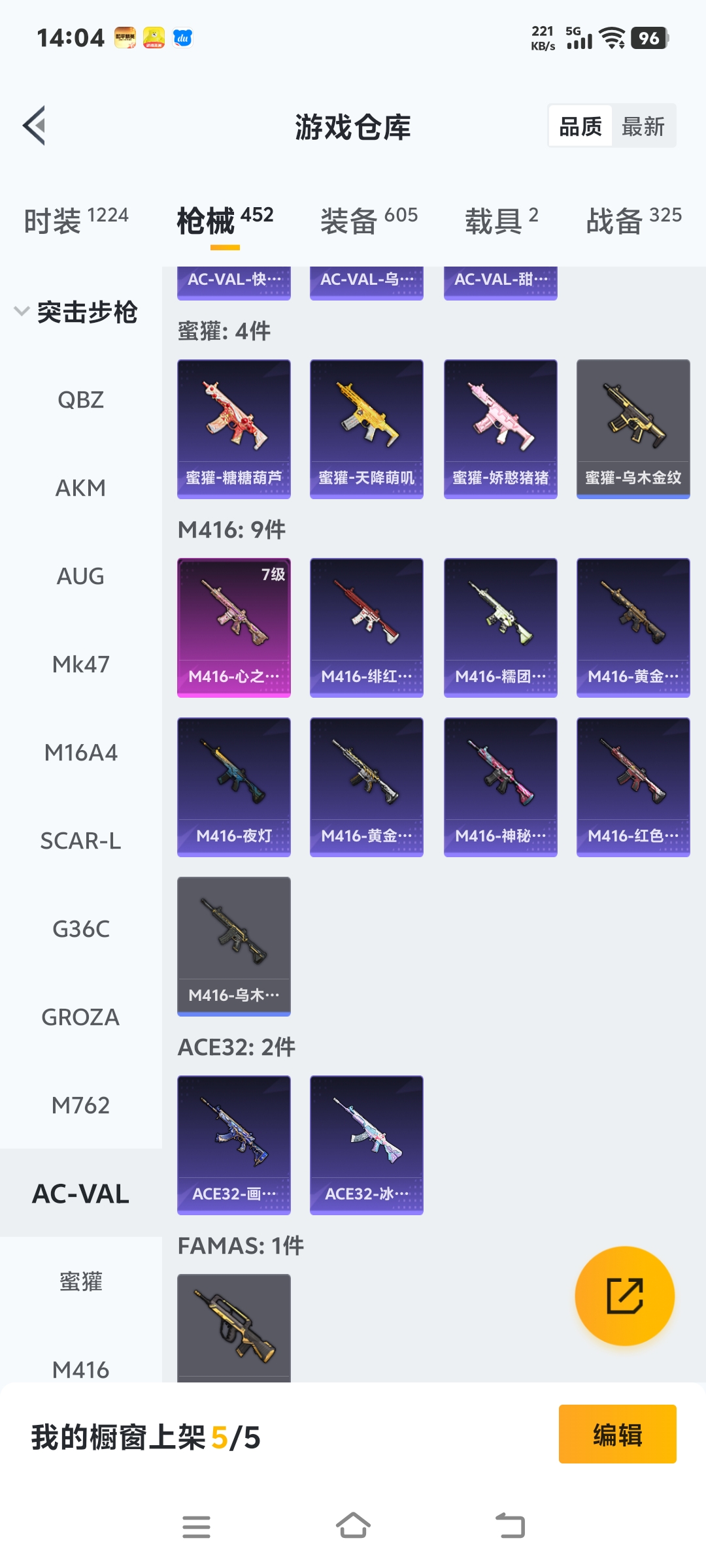The image size is (706, 1568).
Task: Open the level 7 M416-心之 skin
Action: pyautogui.click(x=234, y=627)
